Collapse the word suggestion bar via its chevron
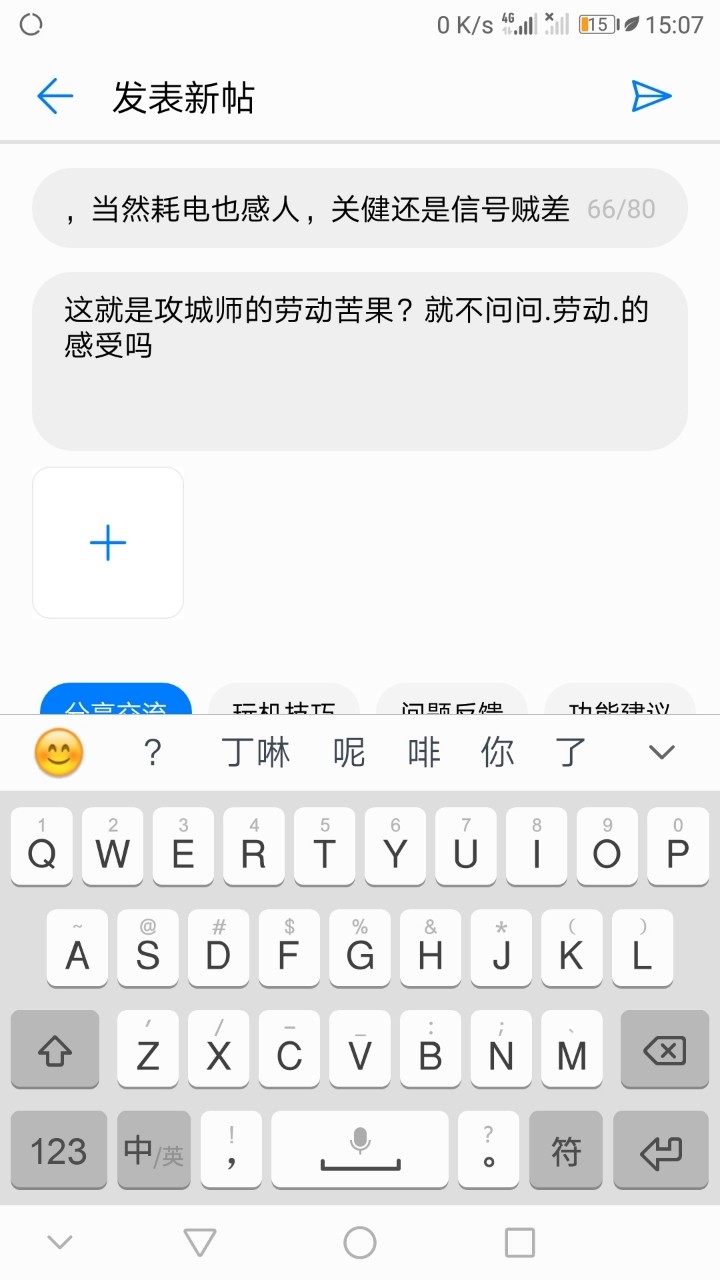The image size is (720, 1280). 660,752
